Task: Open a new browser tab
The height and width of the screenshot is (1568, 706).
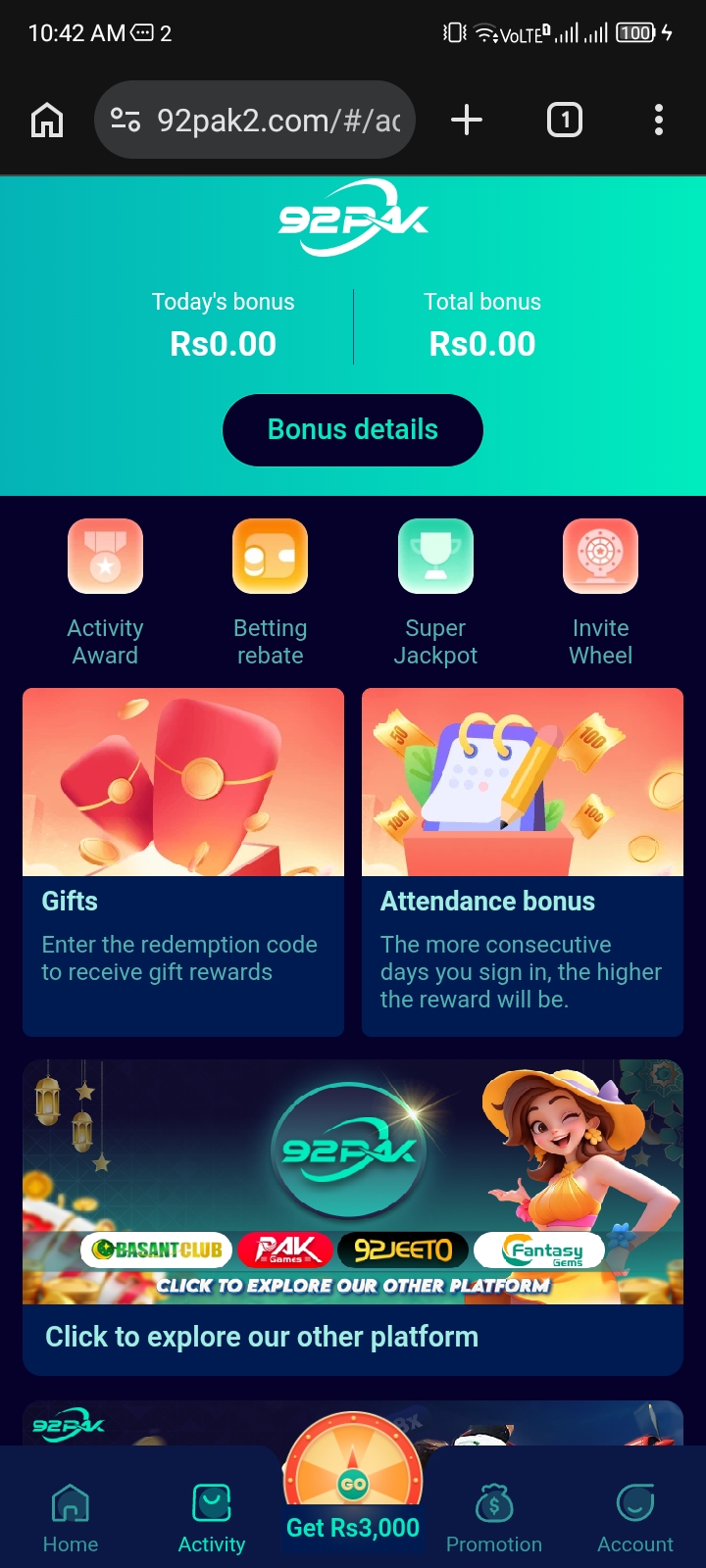Action: pyautogui.click(x=467, y=121)
